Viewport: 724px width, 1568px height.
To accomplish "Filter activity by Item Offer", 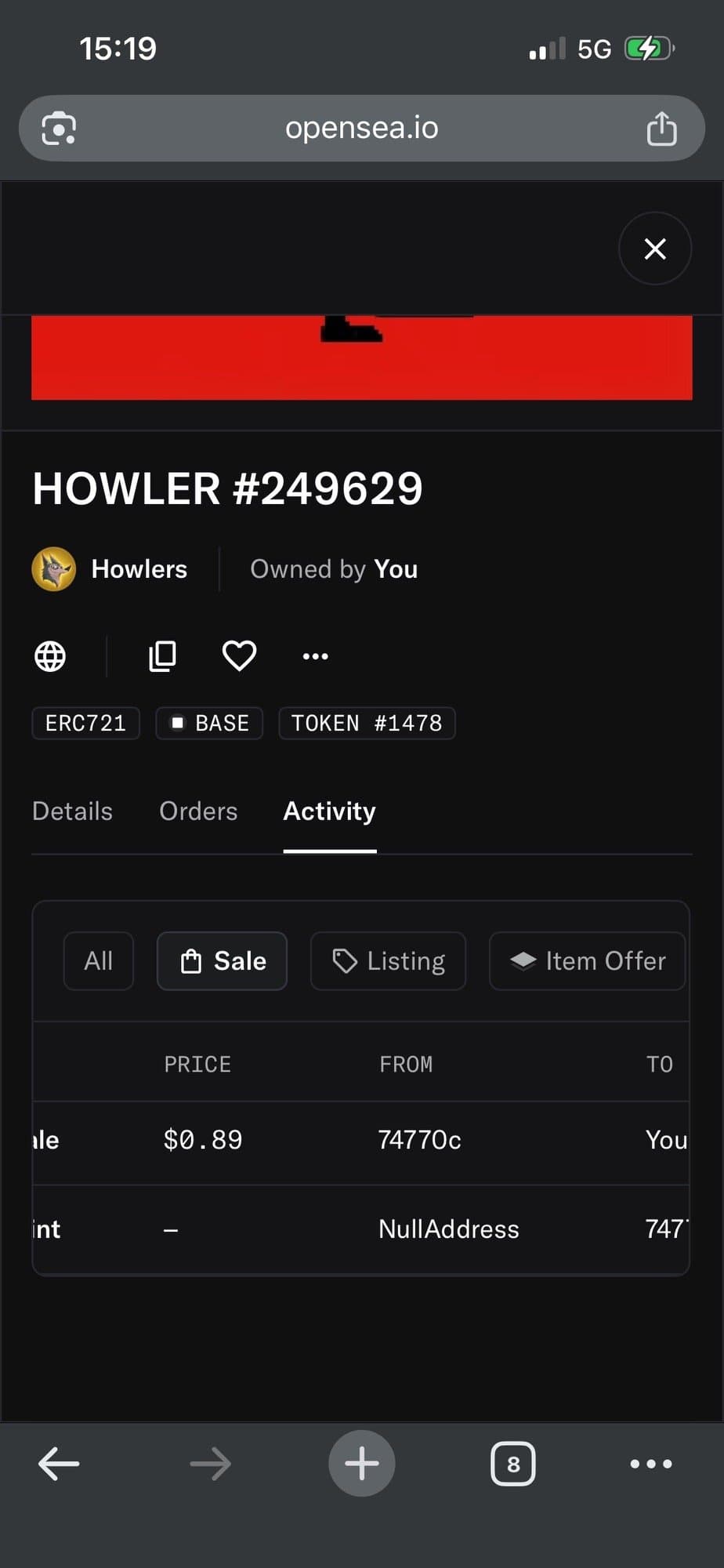I will coord(588,961).
